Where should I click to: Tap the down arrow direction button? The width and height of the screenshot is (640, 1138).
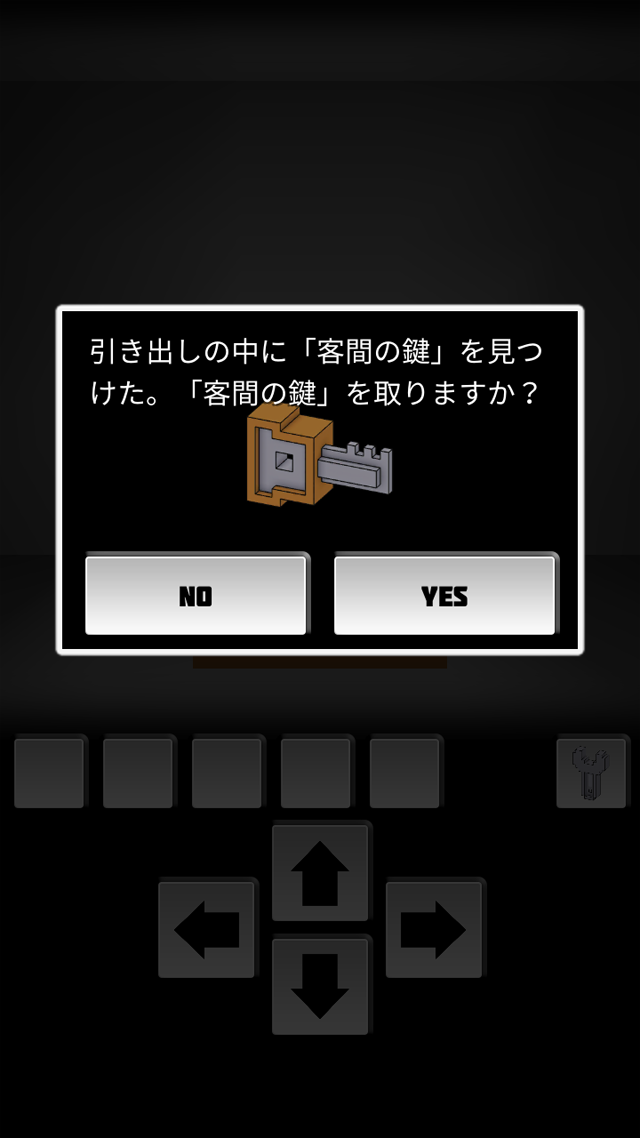[x=320, y=987]
